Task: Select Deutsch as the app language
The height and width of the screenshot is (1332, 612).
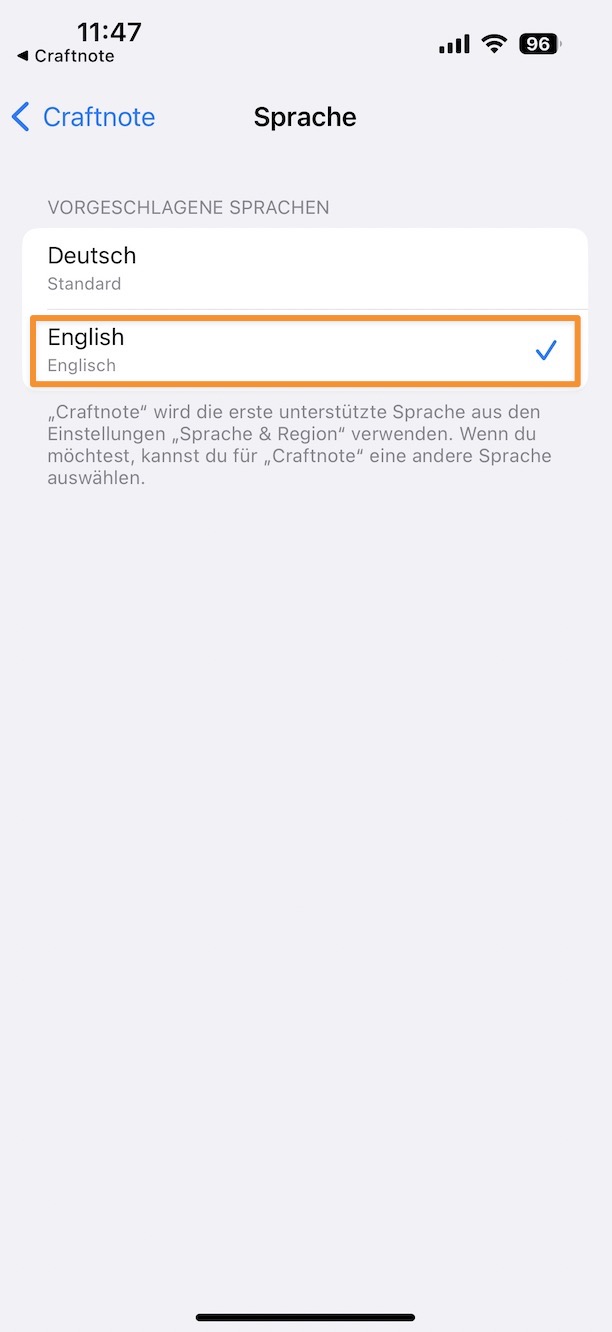Action: point(305,269)
